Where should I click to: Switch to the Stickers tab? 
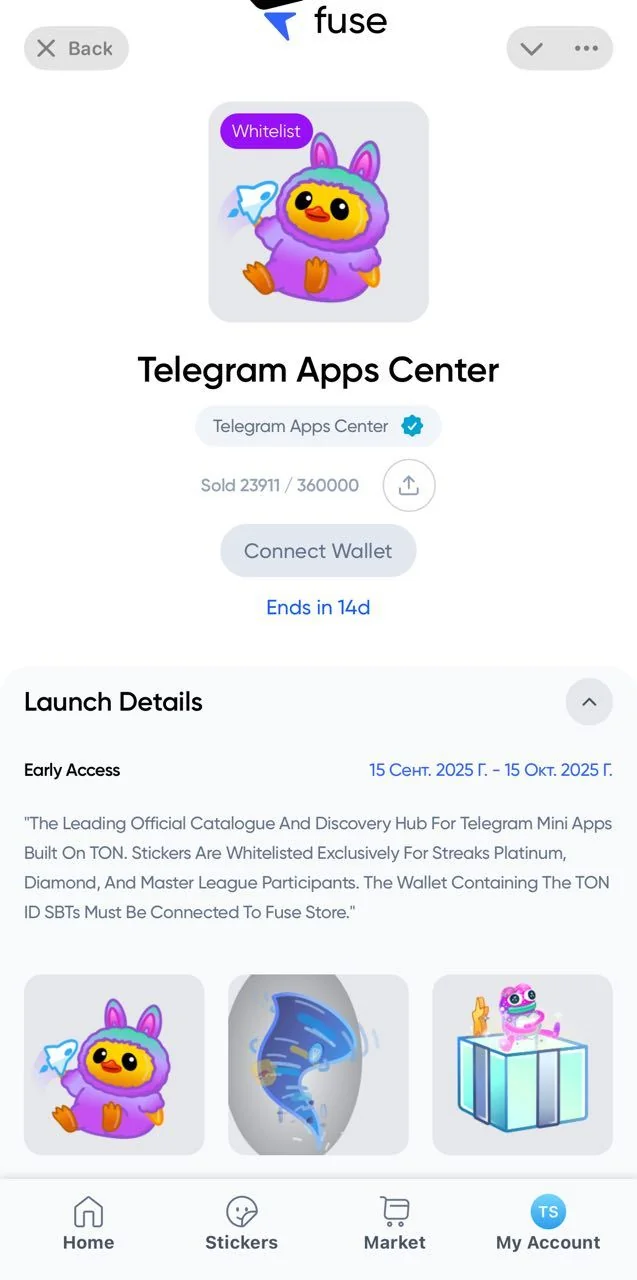point(241,1224)
